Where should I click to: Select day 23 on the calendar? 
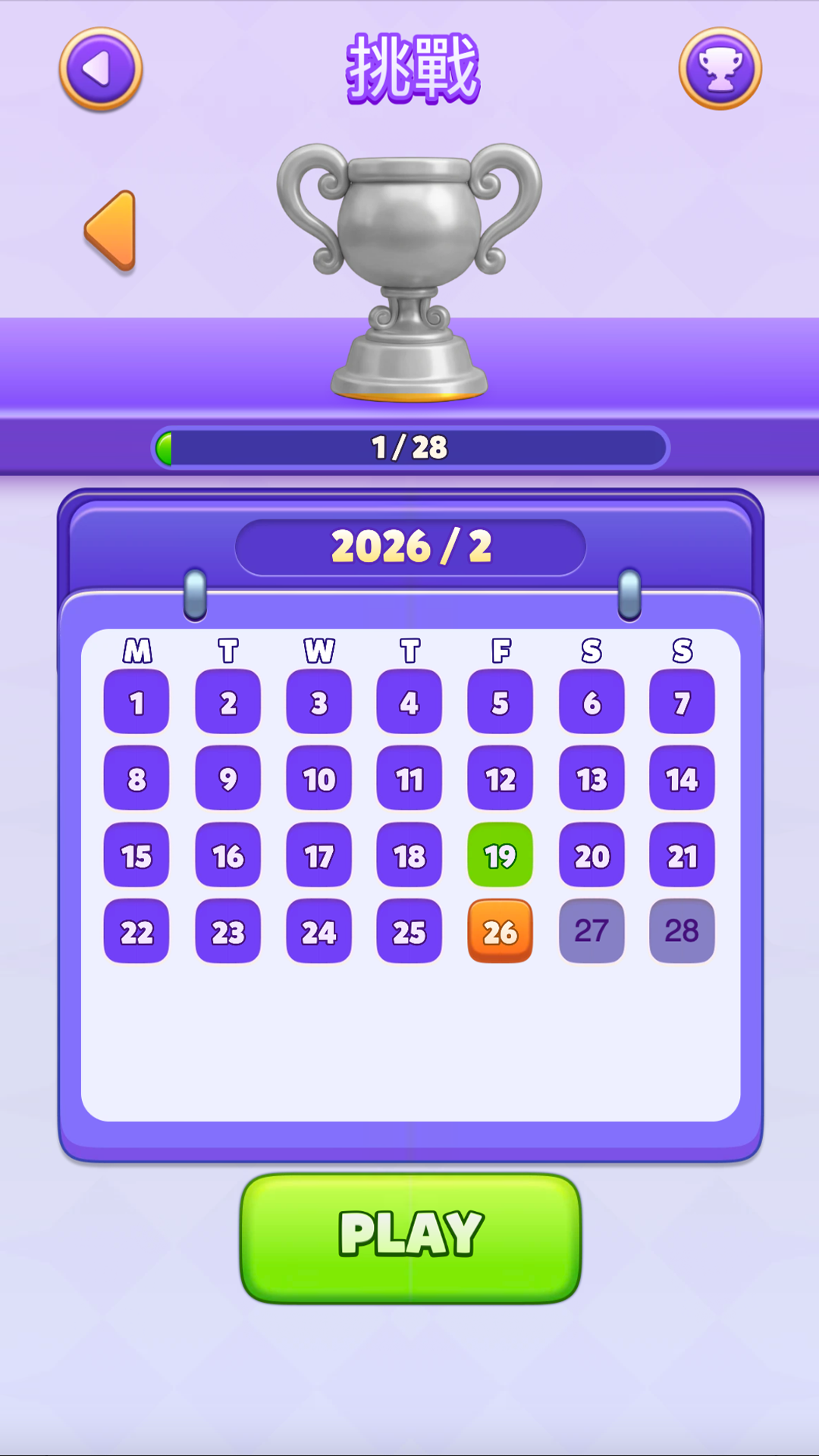[227, 931]
